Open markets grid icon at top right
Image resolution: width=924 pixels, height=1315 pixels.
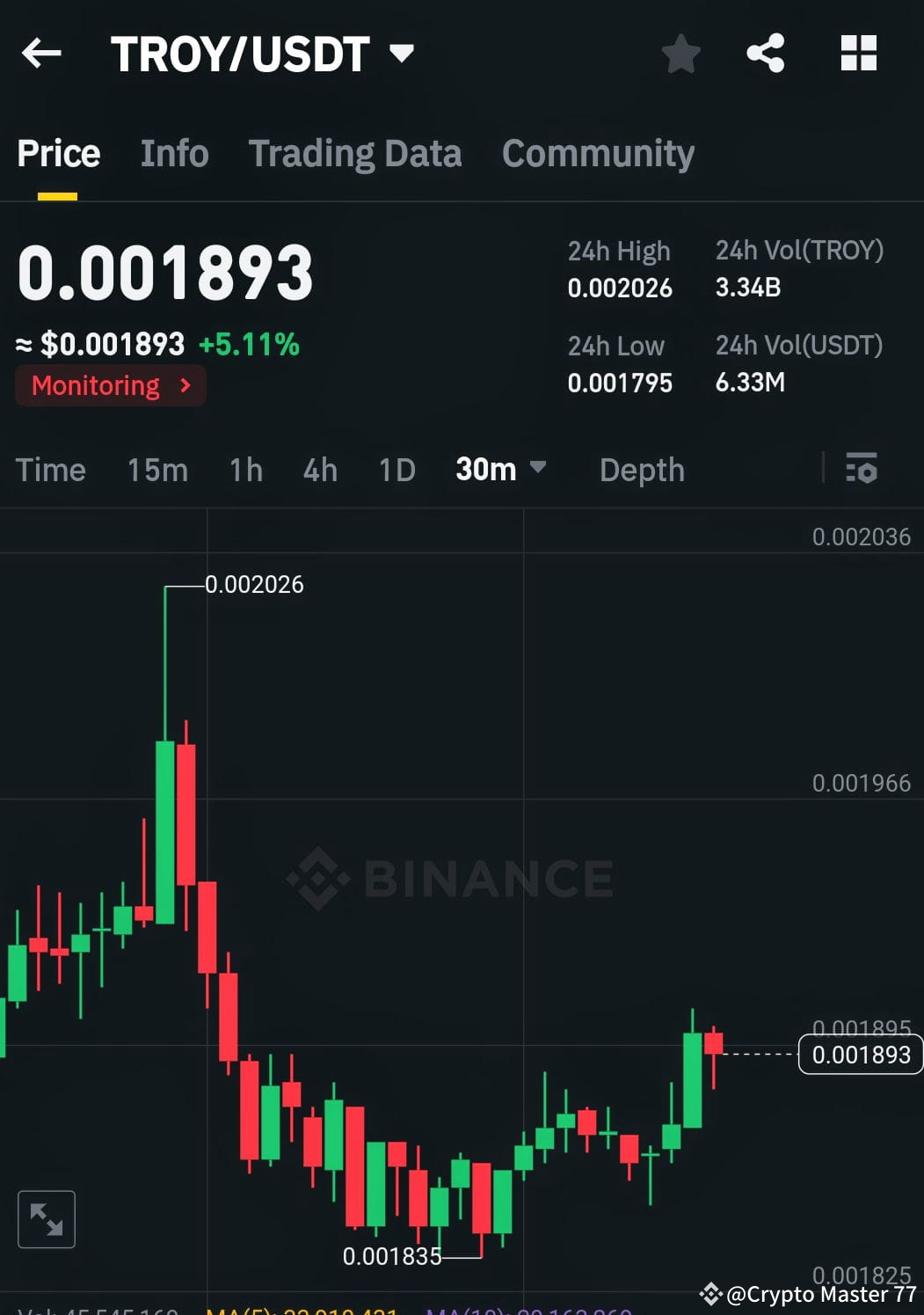pos(857,54)
